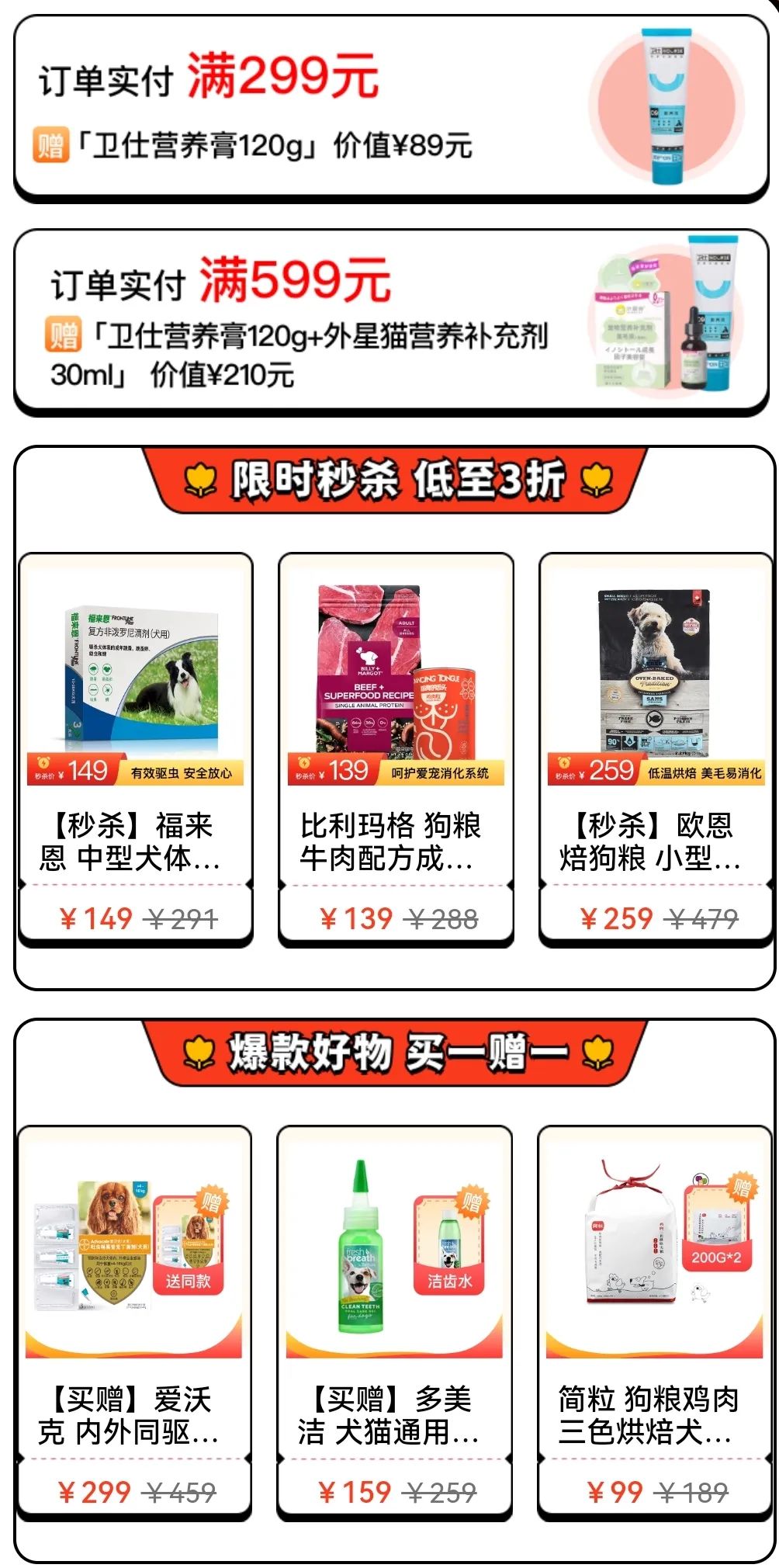Viewport: 779px width, 1568px height.
Task: Select the 爱沃克 内外同驱 buy-one-get-one card
Action: (134, 1322)
